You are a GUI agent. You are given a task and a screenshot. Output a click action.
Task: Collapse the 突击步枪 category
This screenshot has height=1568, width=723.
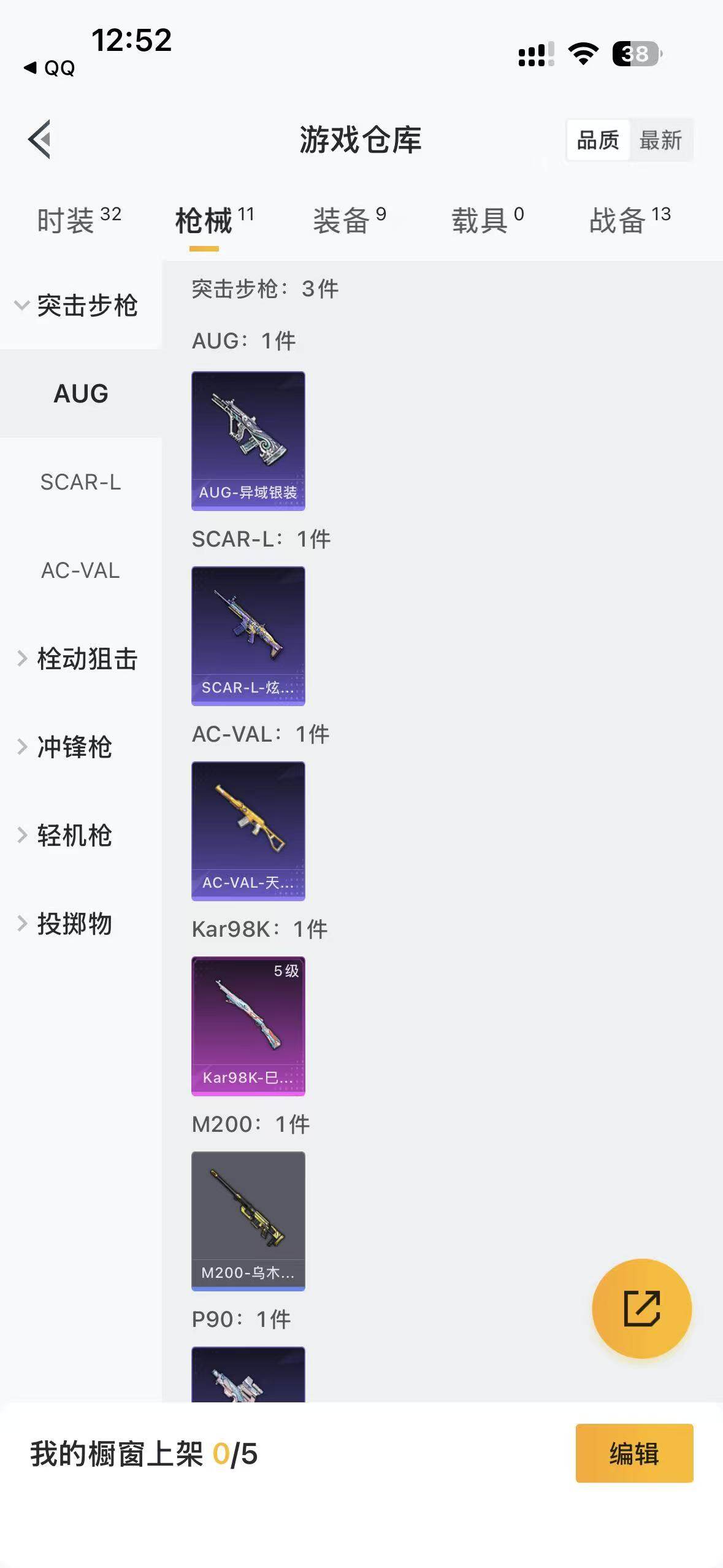tap(80, 306)
